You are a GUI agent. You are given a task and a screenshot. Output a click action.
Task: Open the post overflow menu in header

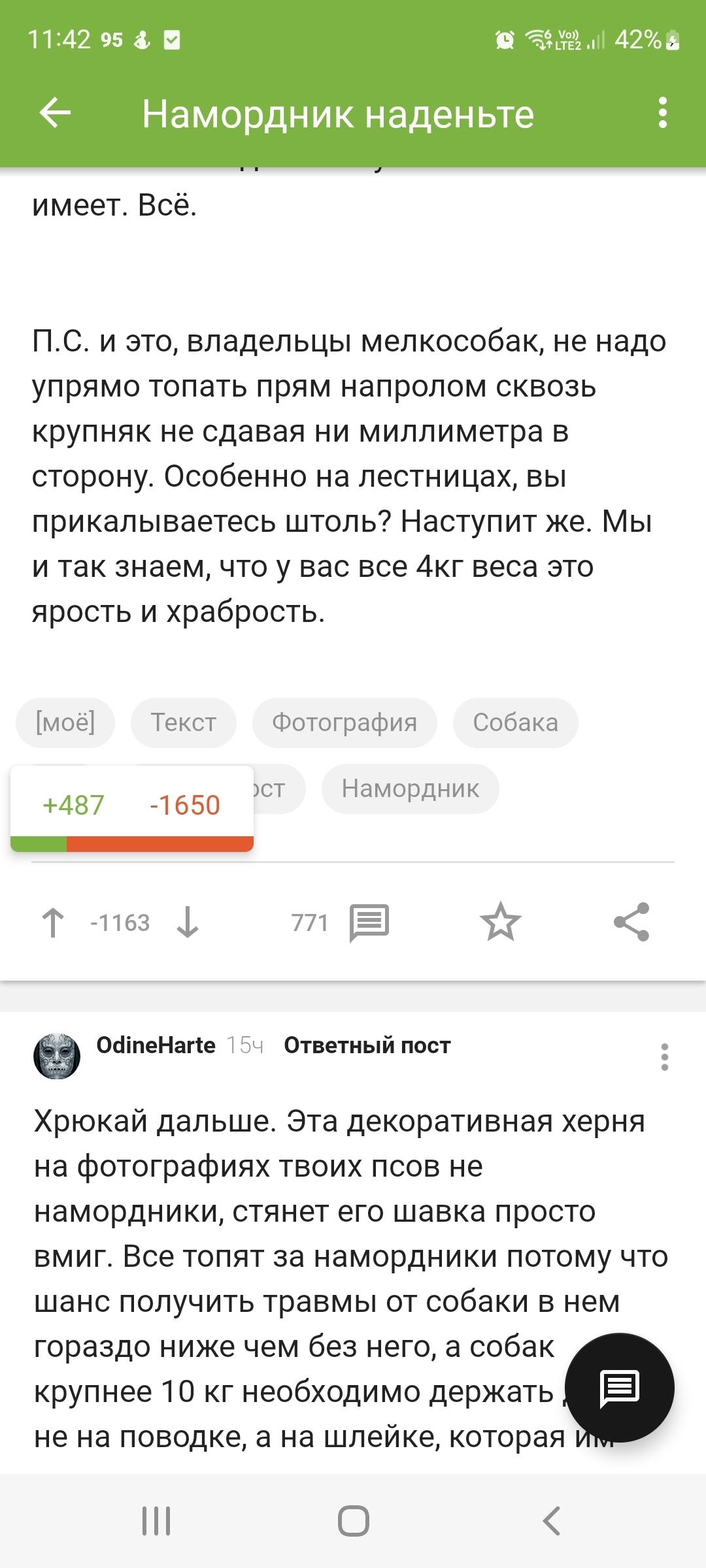662,113
